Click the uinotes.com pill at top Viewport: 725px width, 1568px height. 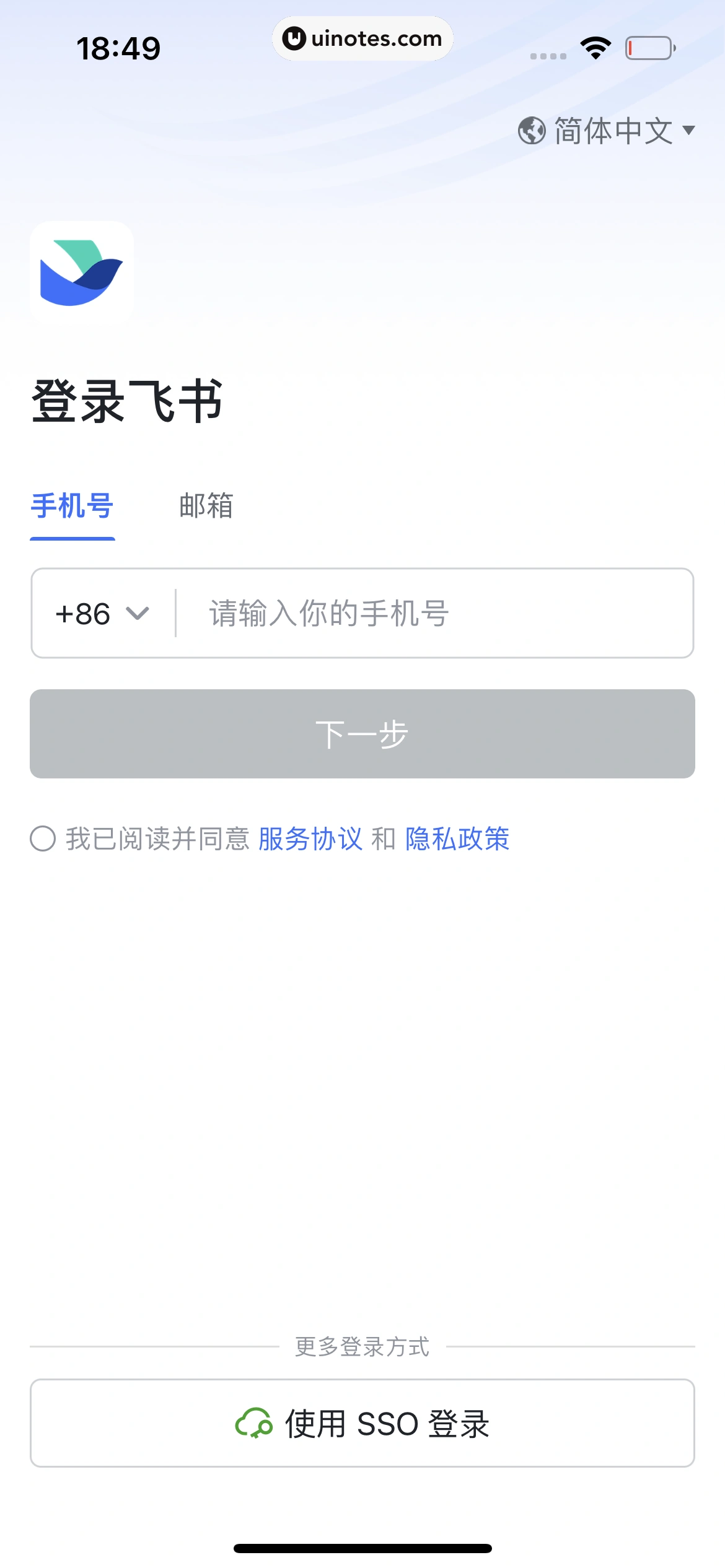click(362, 38)
